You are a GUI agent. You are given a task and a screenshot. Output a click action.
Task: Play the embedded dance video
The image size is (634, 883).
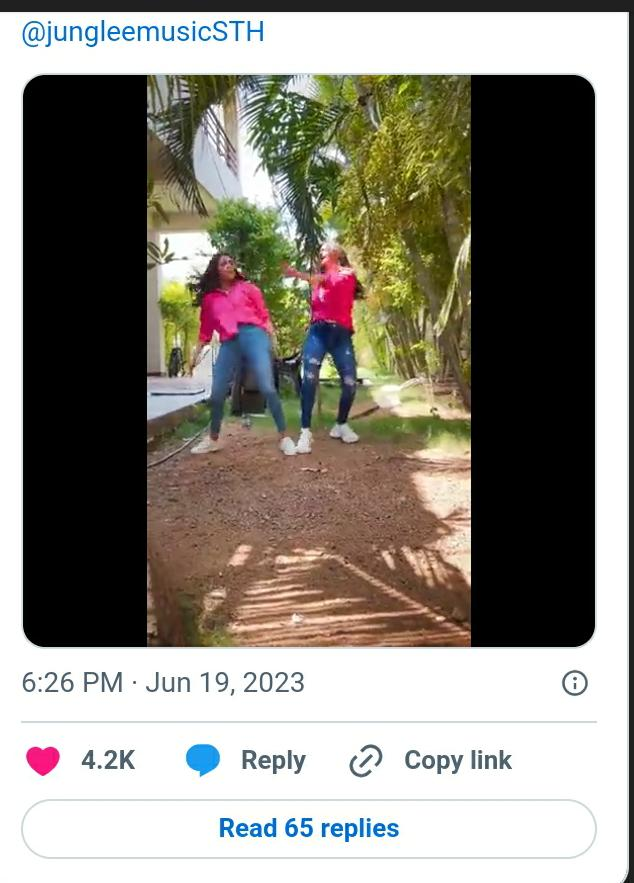pyautogui.click(x=309, y=361)
